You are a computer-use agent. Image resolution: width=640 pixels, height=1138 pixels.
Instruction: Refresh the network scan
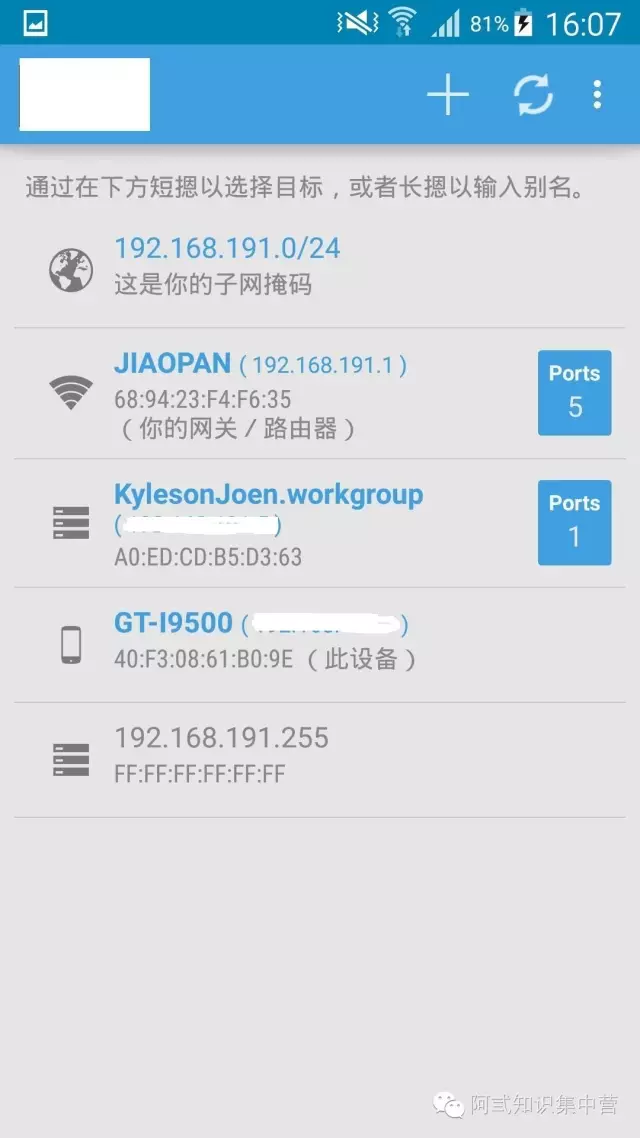(x=534, y=95)
